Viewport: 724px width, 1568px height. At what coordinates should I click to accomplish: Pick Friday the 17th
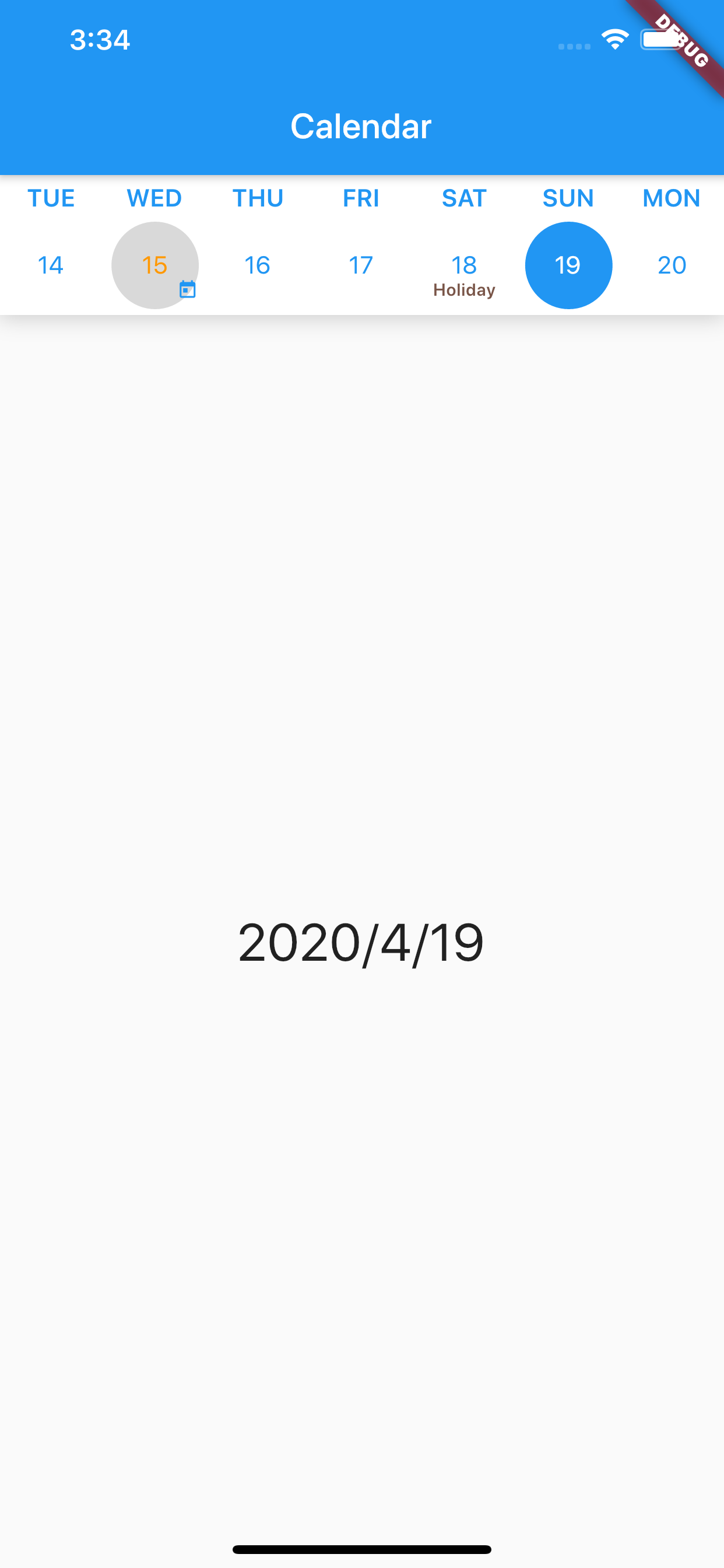pyautogui.click(x=361, y=265)
